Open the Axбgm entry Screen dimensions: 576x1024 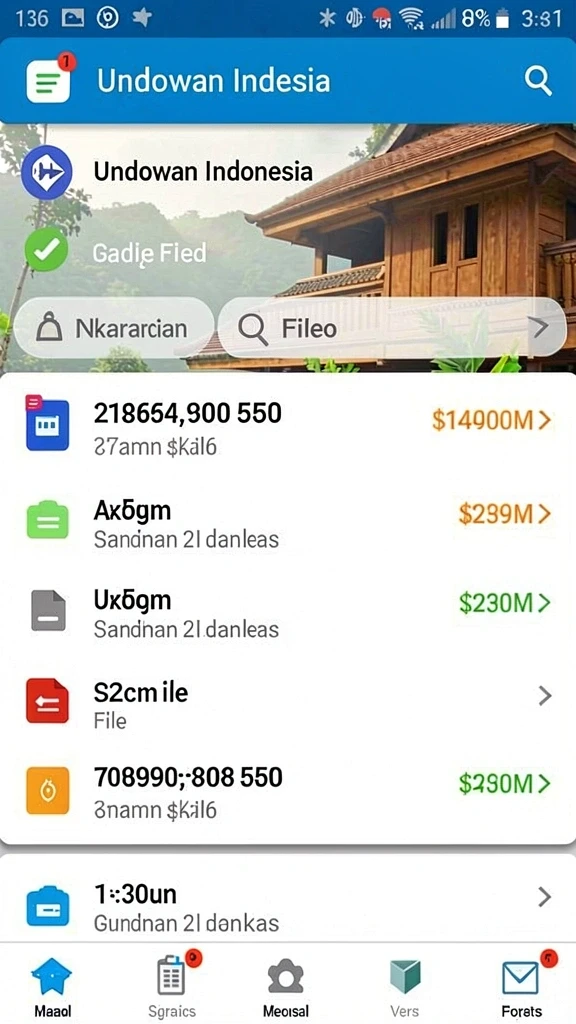point(288,522)
